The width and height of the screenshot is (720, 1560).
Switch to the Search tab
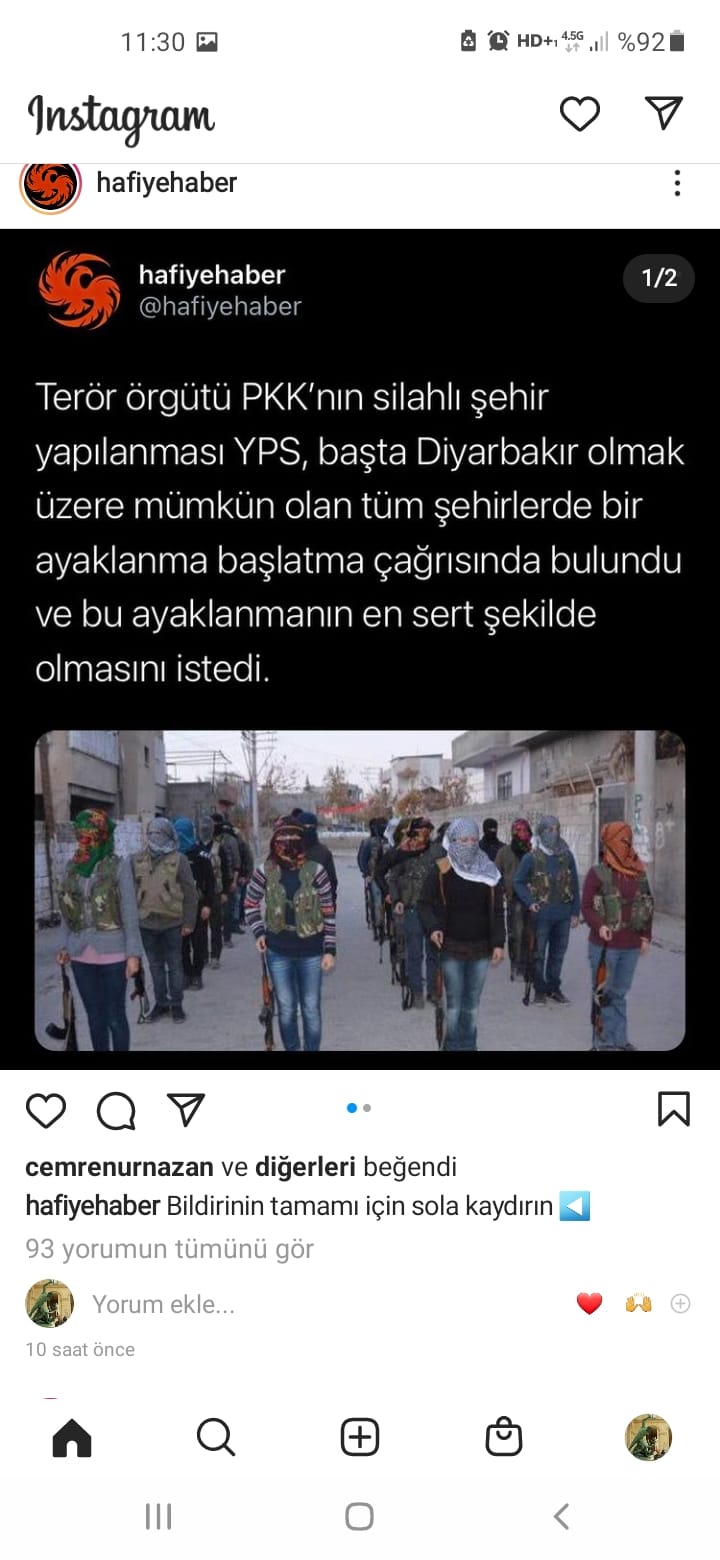click(x=216, y=1438)
